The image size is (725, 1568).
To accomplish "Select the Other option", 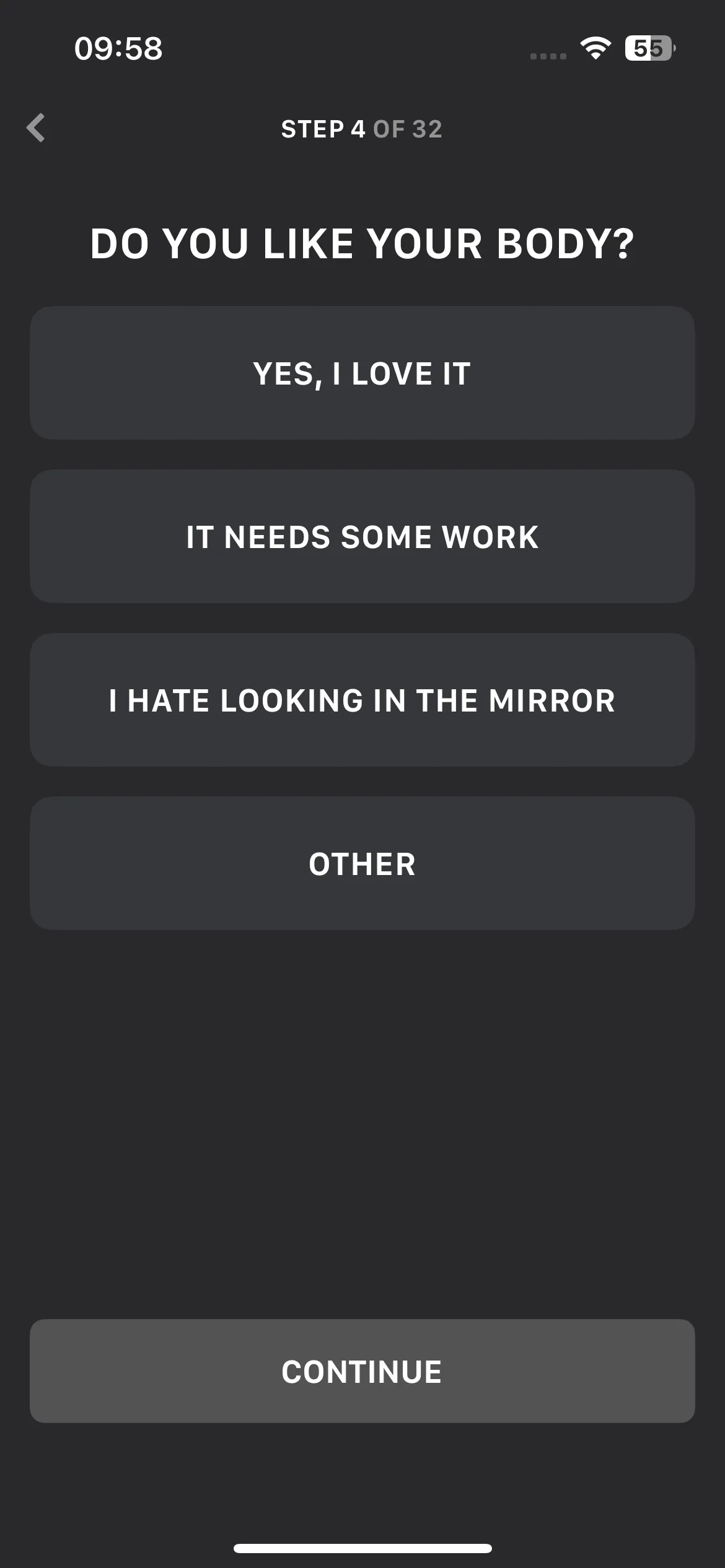I will [362, 863].
